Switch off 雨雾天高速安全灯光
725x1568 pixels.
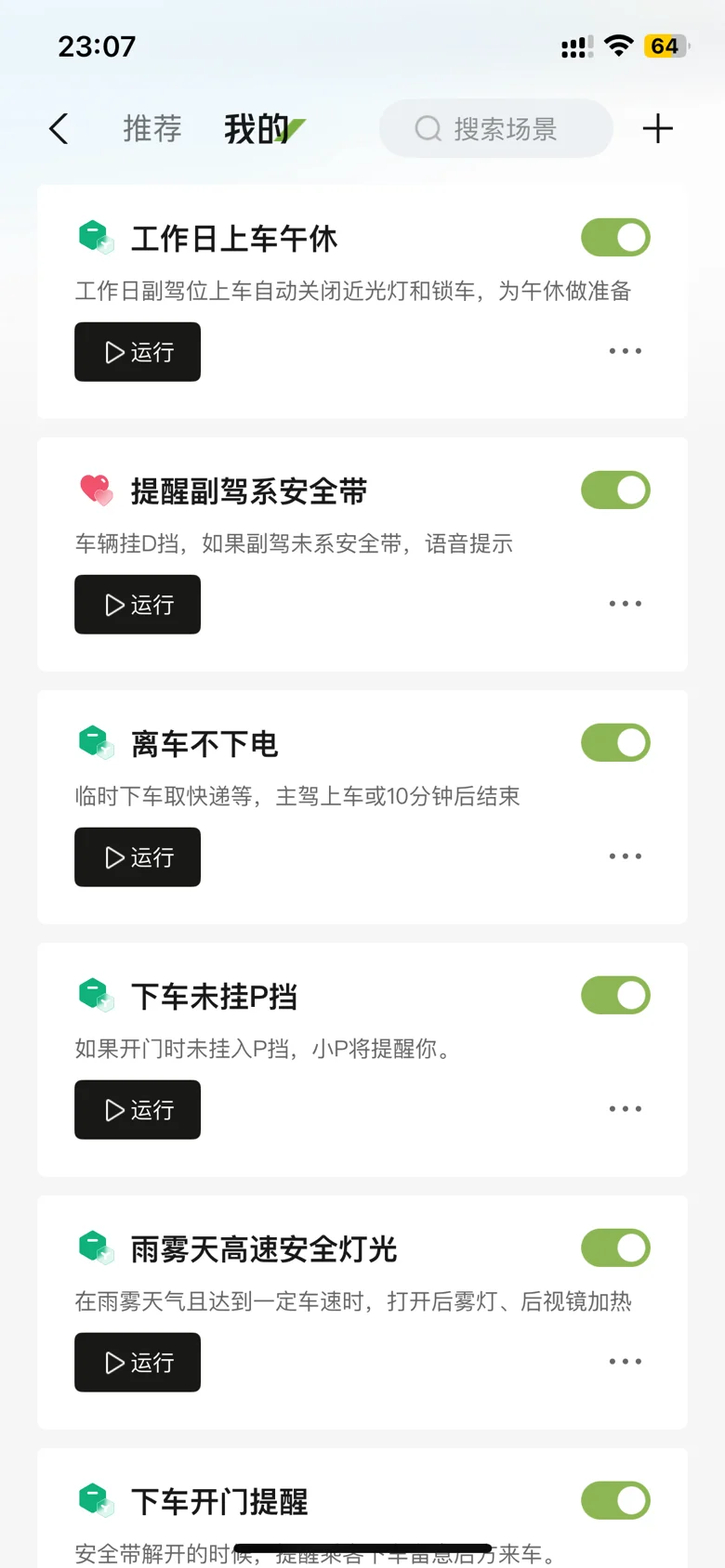click(615, 1248)
